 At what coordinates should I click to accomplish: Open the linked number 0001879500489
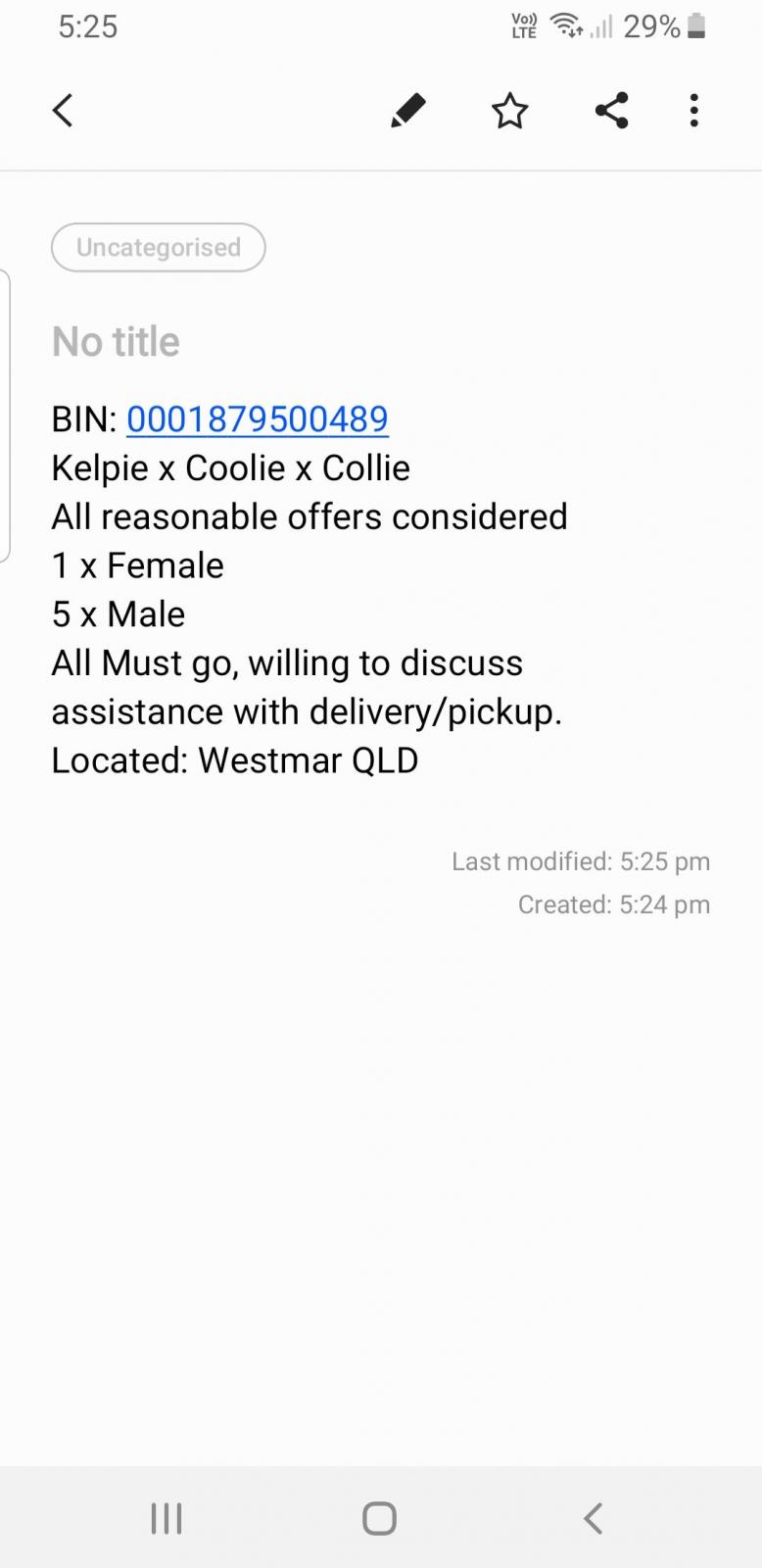click(x=258, y=419)
